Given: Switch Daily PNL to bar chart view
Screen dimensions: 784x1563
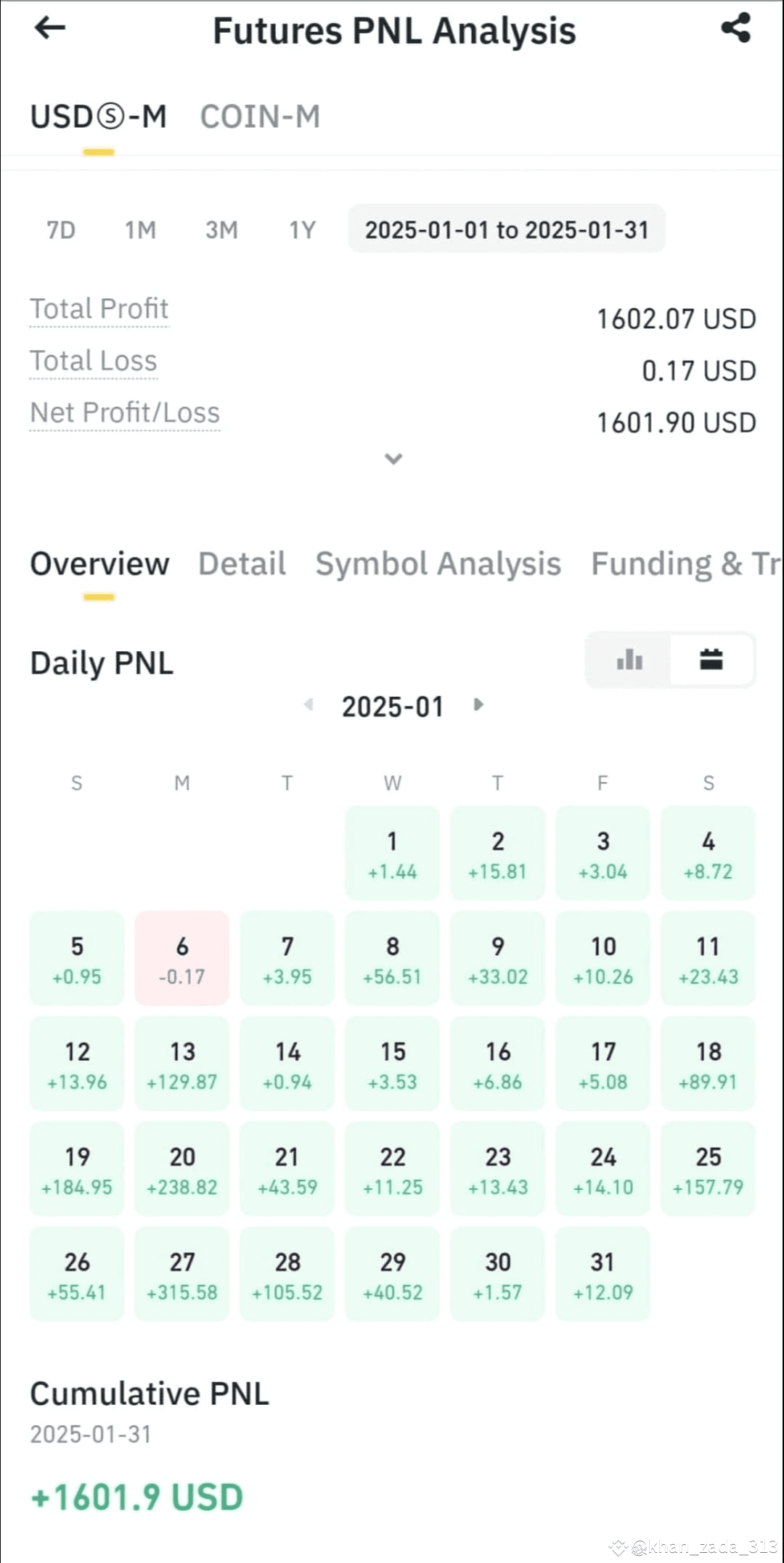Looking at the screenshot, I should pos(628,659).
